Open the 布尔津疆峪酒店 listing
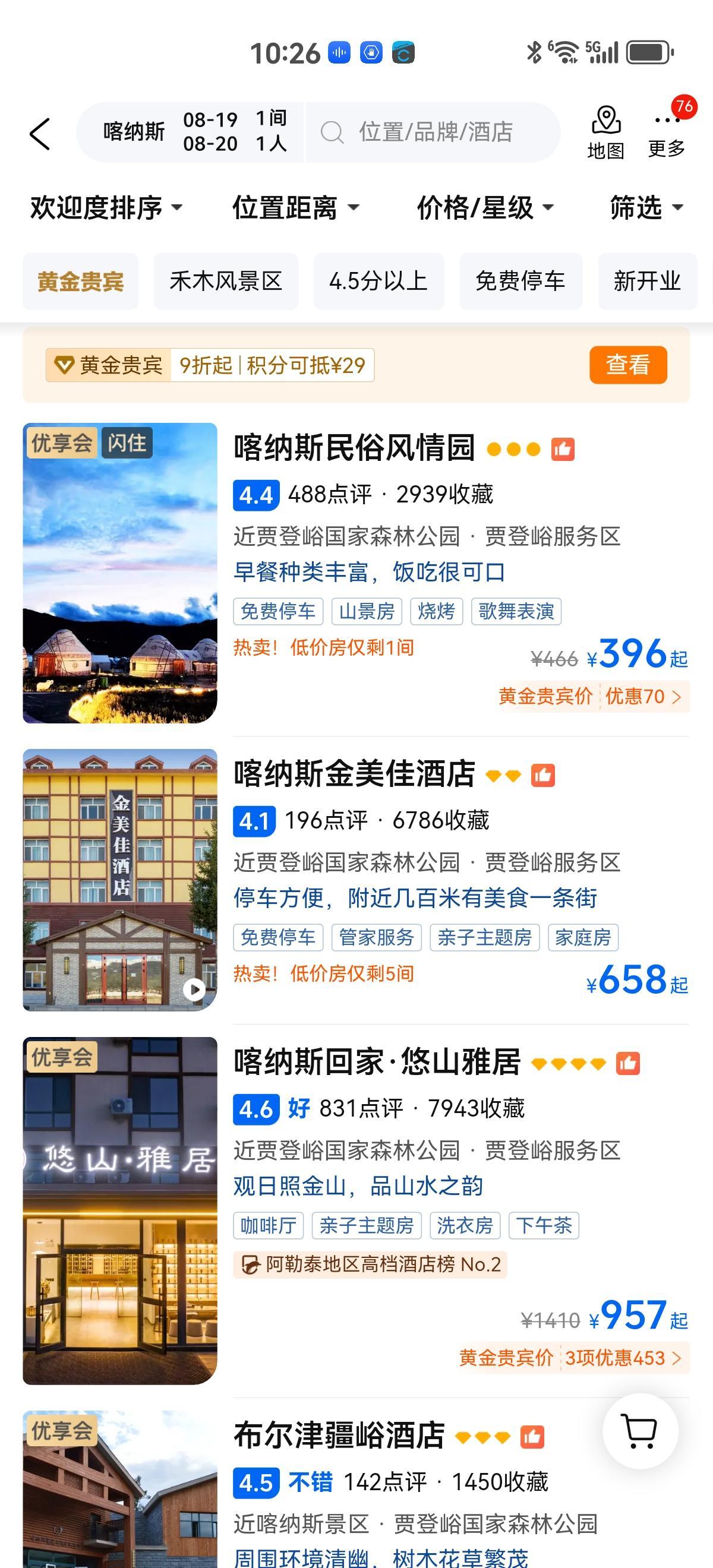The width and height of the screenshot is (713, 1568). (x=339, y=1436)
